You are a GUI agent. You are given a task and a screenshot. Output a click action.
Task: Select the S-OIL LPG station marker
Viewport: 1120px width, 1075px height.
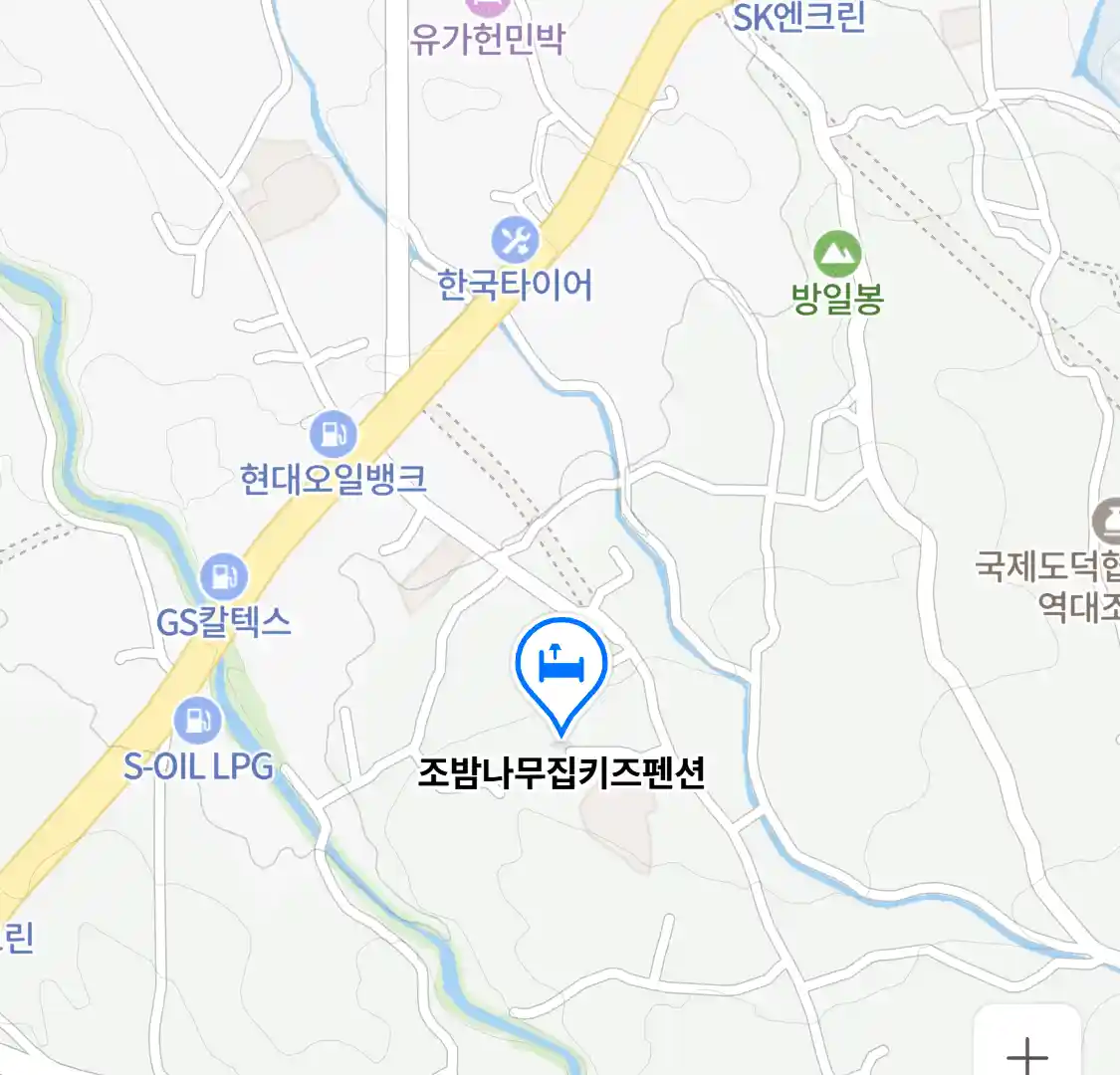pyautogui.click(x=198, y=720)
